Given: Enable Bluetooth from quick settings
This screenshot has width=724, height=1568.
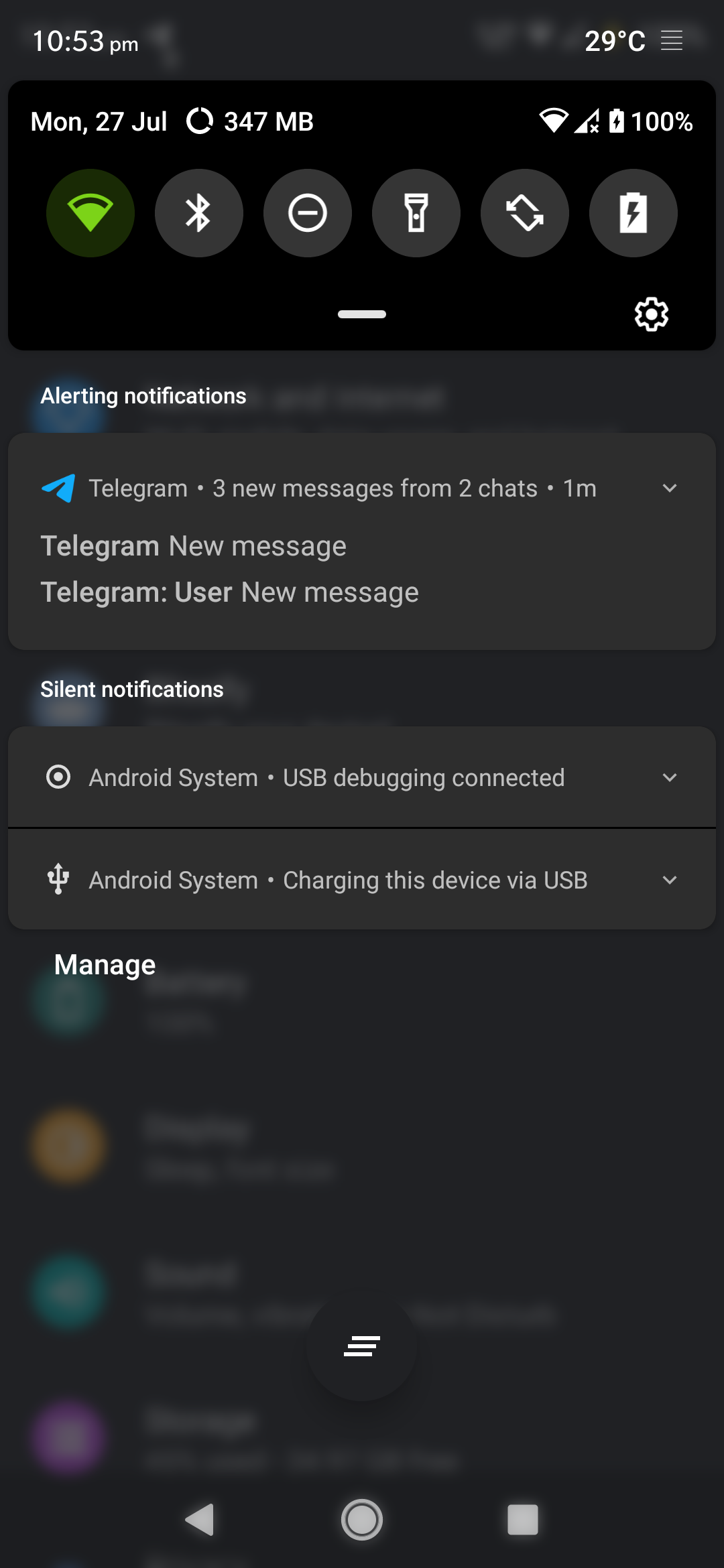Looking at the screenshot, I should click(199, 213).
